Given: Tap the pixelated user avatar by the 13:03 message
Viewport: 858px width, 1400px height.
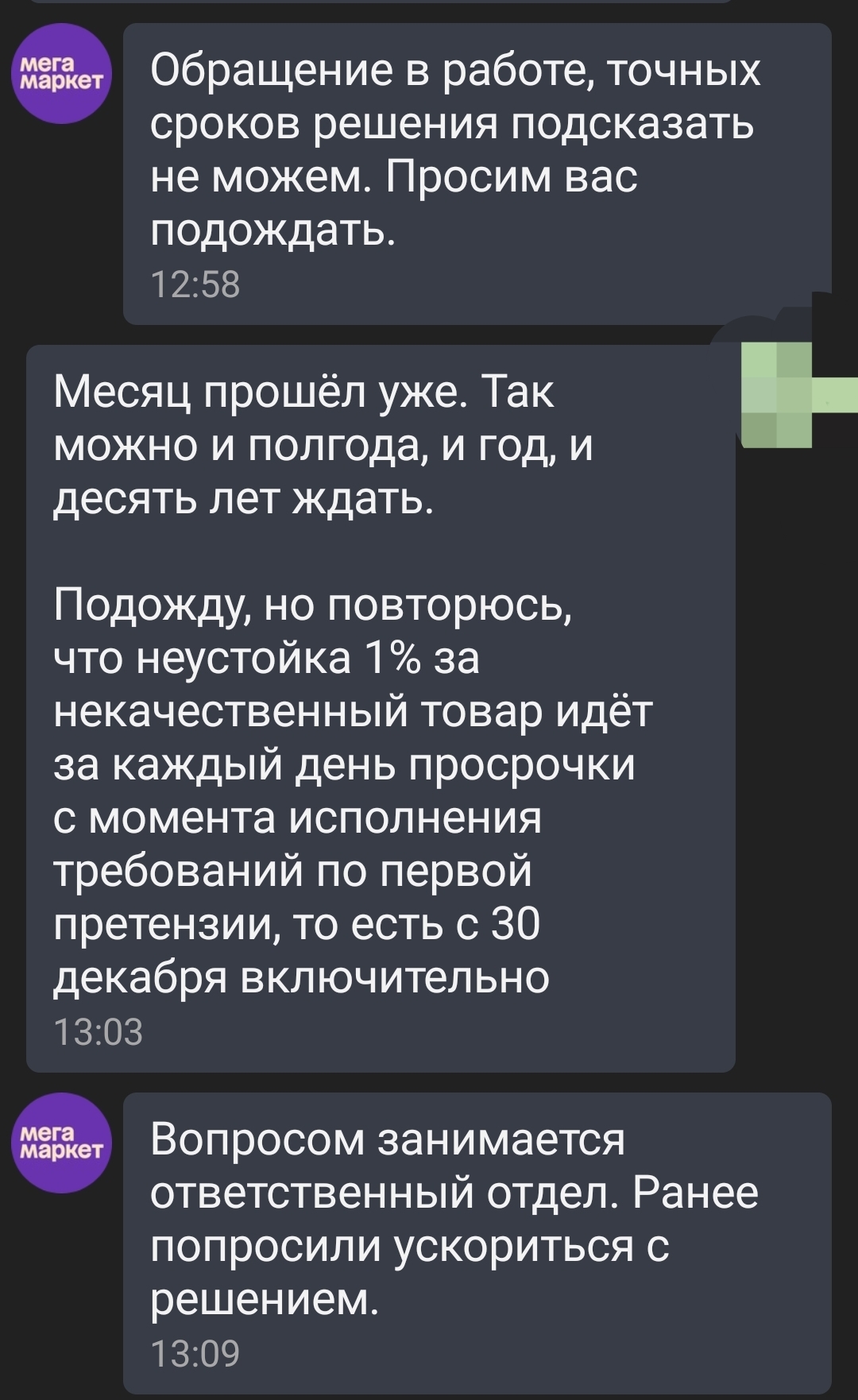Looking at the screenshot, I should (x=777, y=394).
